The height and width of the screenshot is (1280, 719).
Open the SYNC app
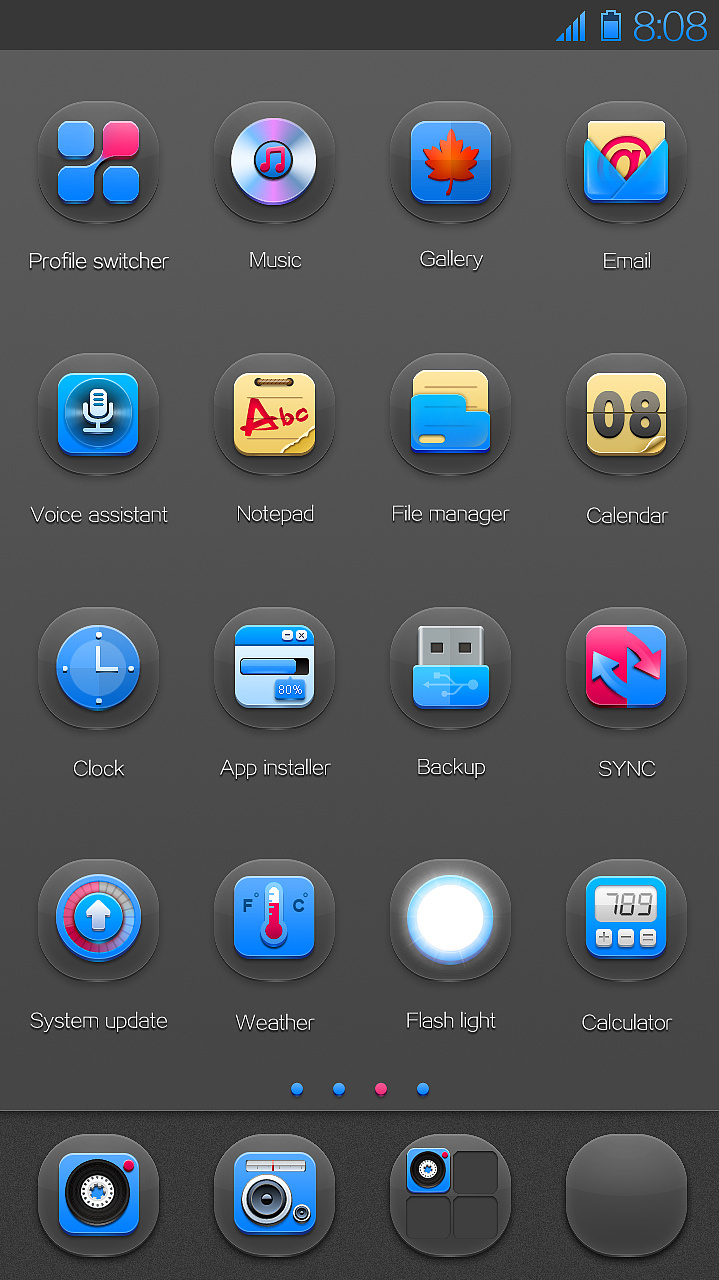coord(626,668)
